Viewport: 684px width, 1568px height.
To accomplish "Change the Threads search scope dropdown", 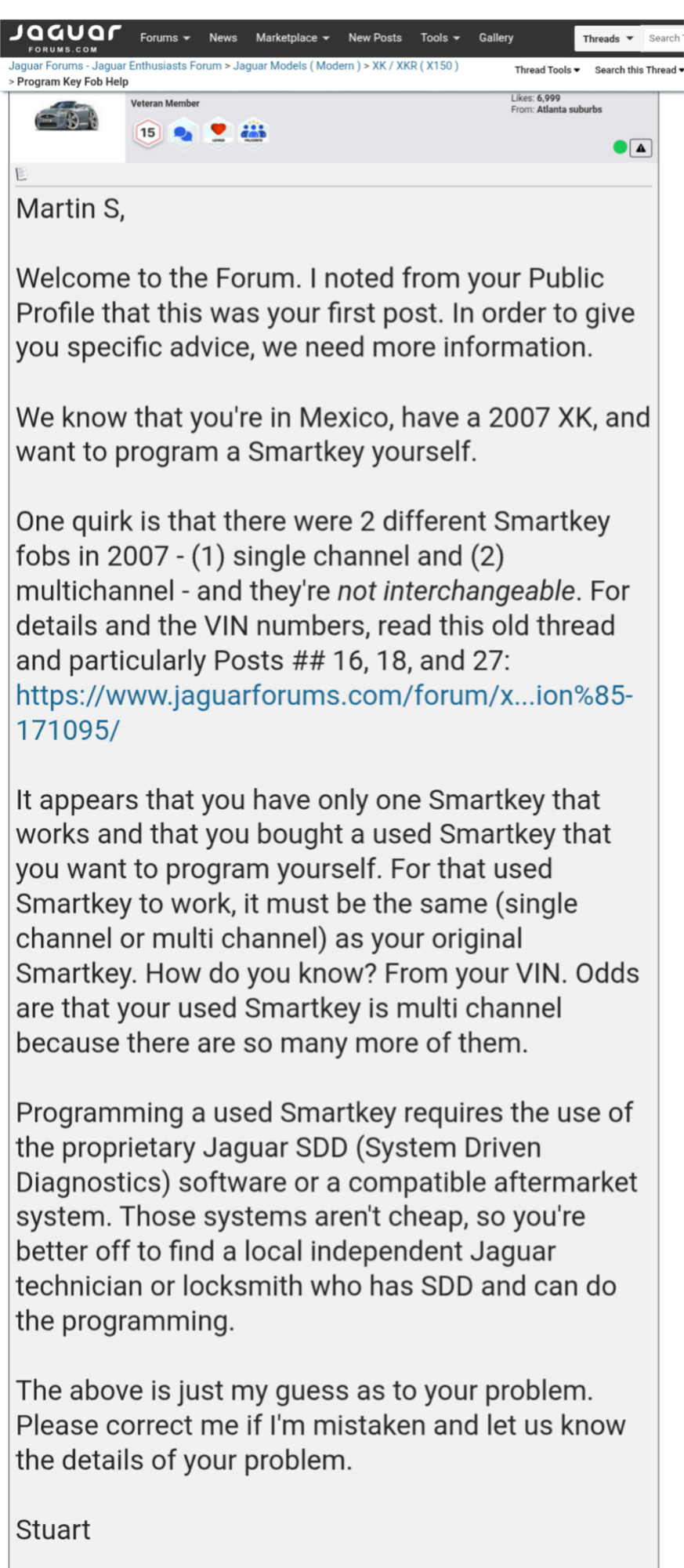I will (x=607, y=38).
